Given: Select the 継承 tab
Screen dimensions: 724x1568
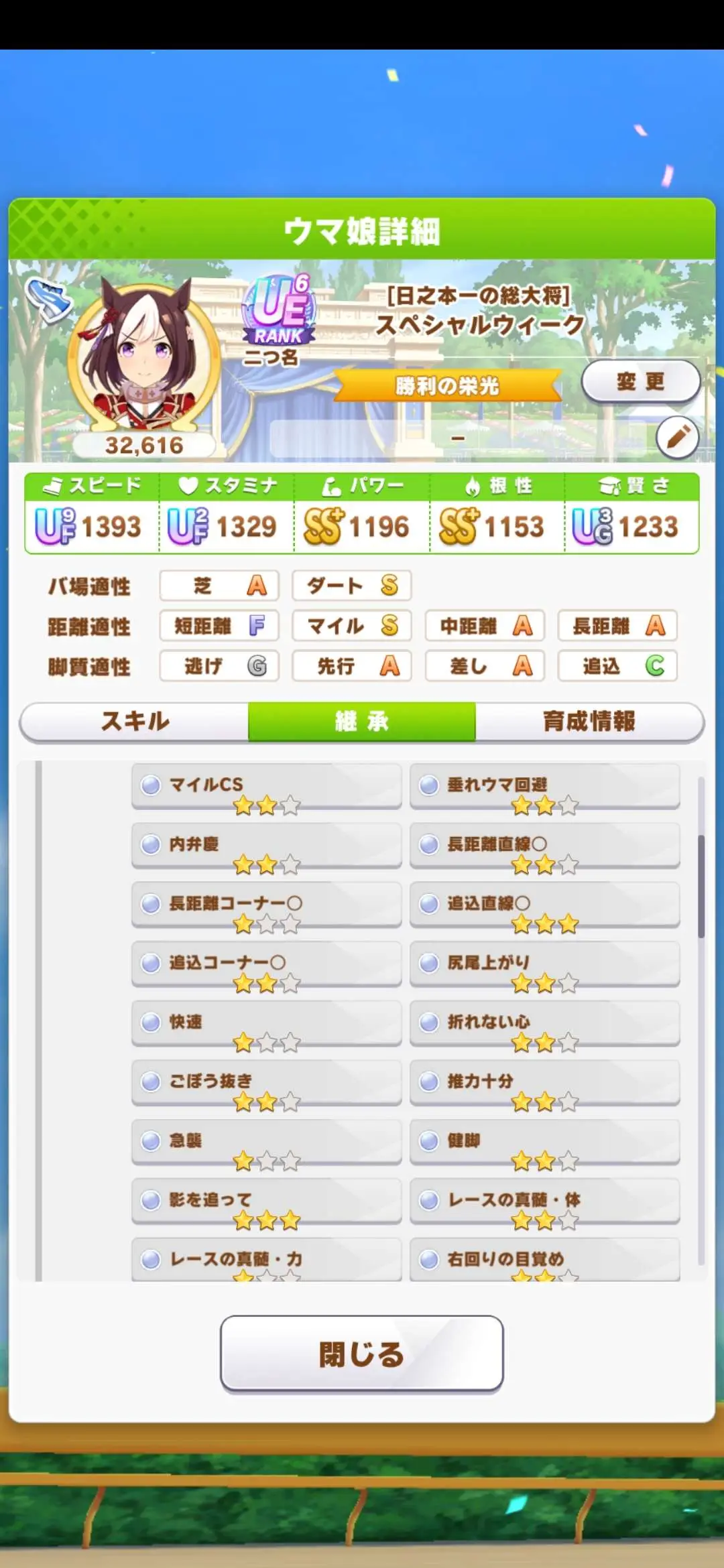Looking at the screenshot, I should pos(362,722).
